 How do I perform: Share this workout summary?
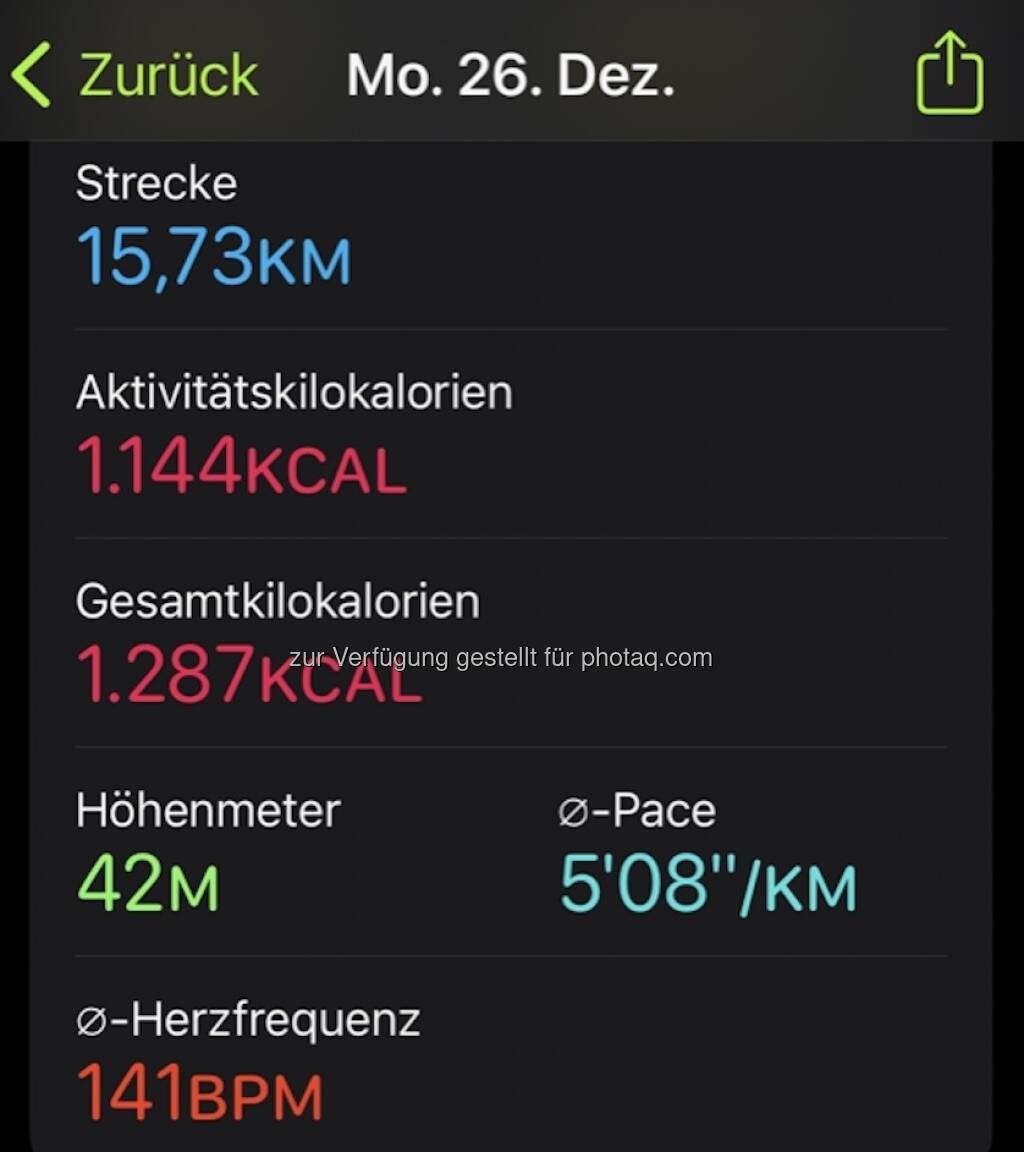tap(949, 75)
